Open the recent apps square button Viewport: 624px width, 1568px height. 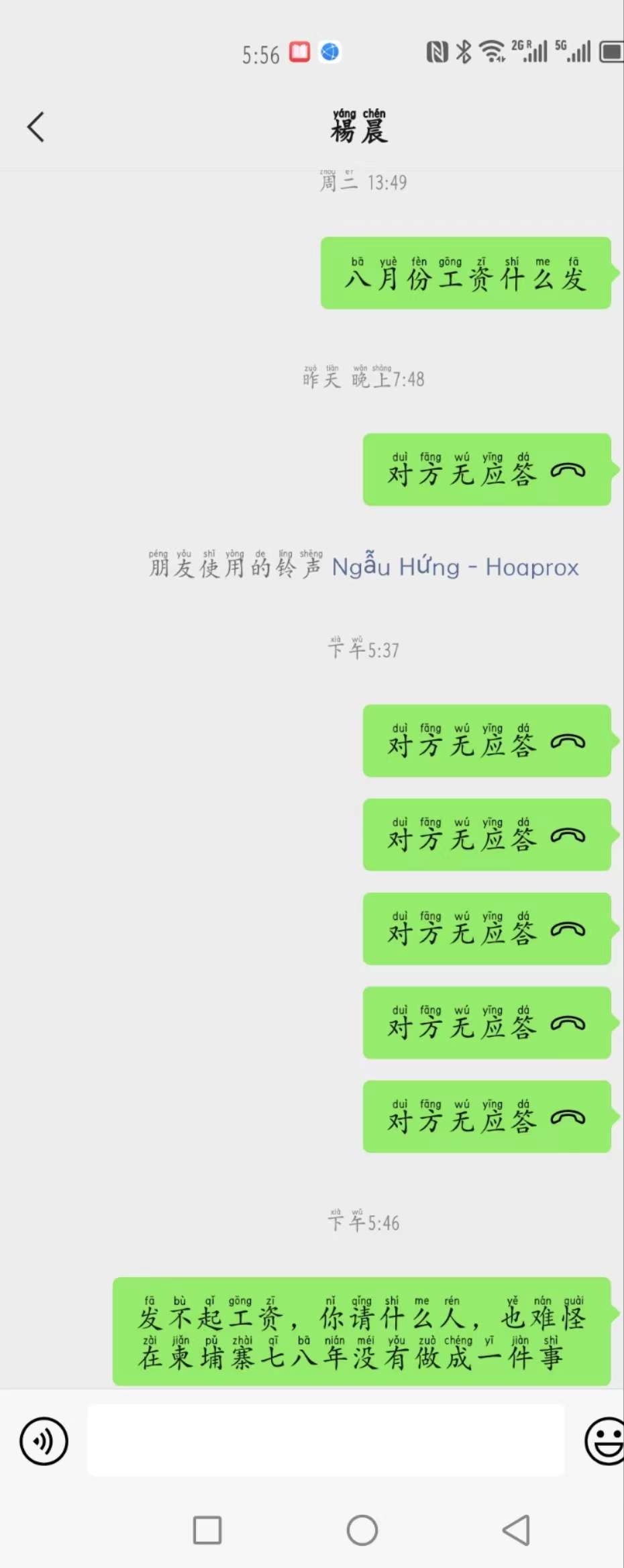[x=207, y=1530]
